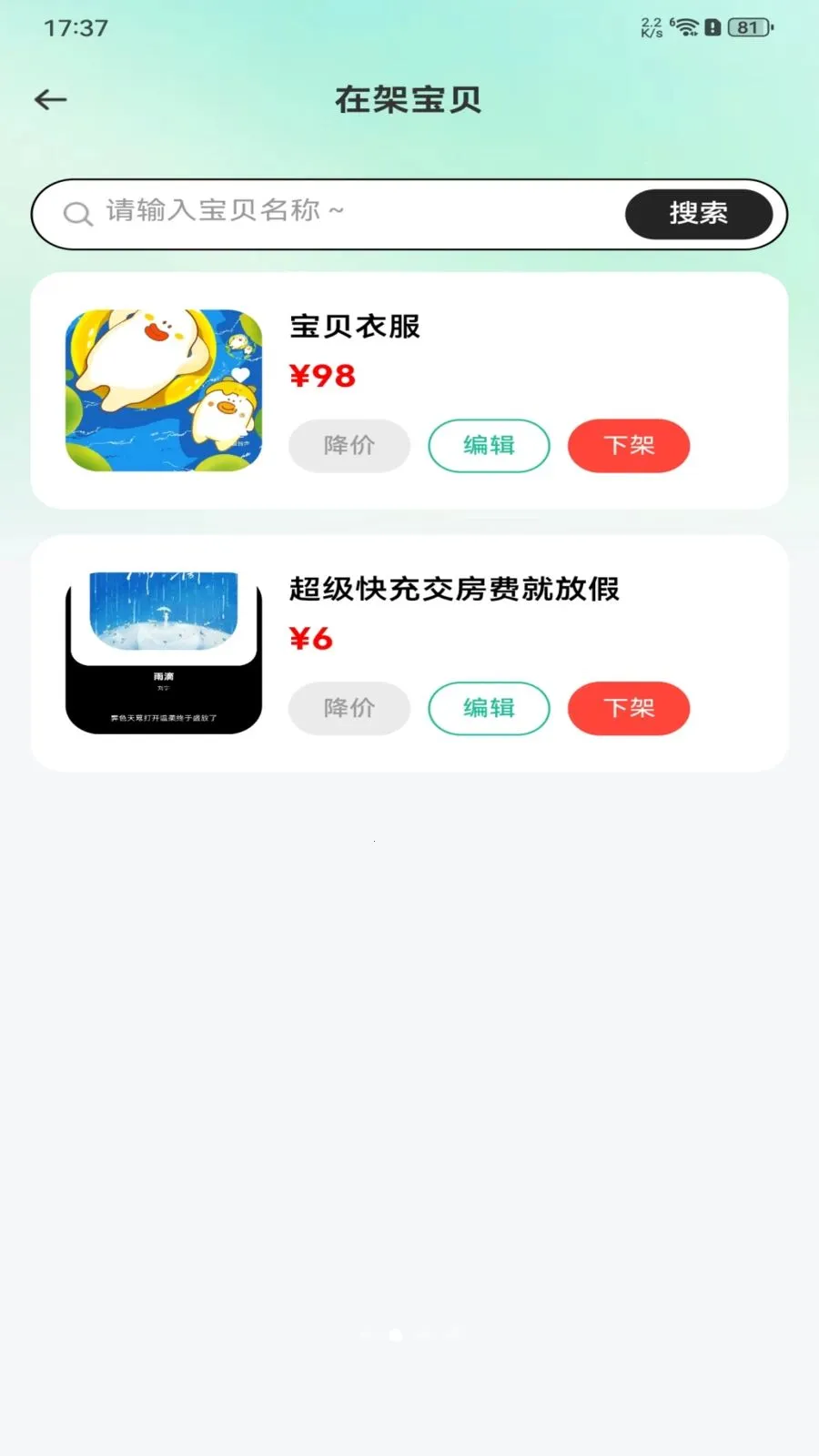Tap the exclamation alert icon in status bar

pos(713,28)
